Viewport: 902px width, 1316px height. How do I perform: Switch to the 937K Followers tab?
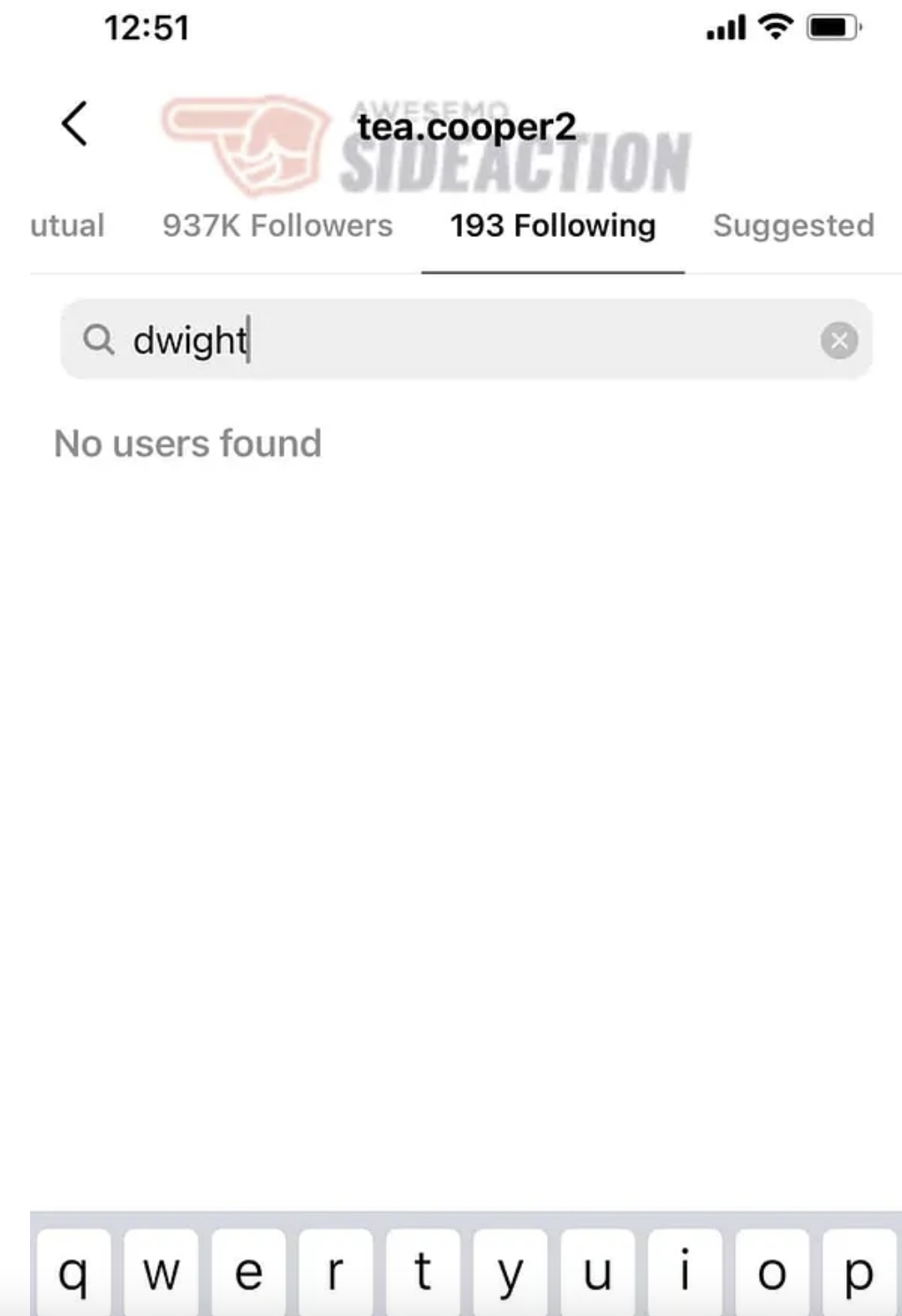(277, 225)
